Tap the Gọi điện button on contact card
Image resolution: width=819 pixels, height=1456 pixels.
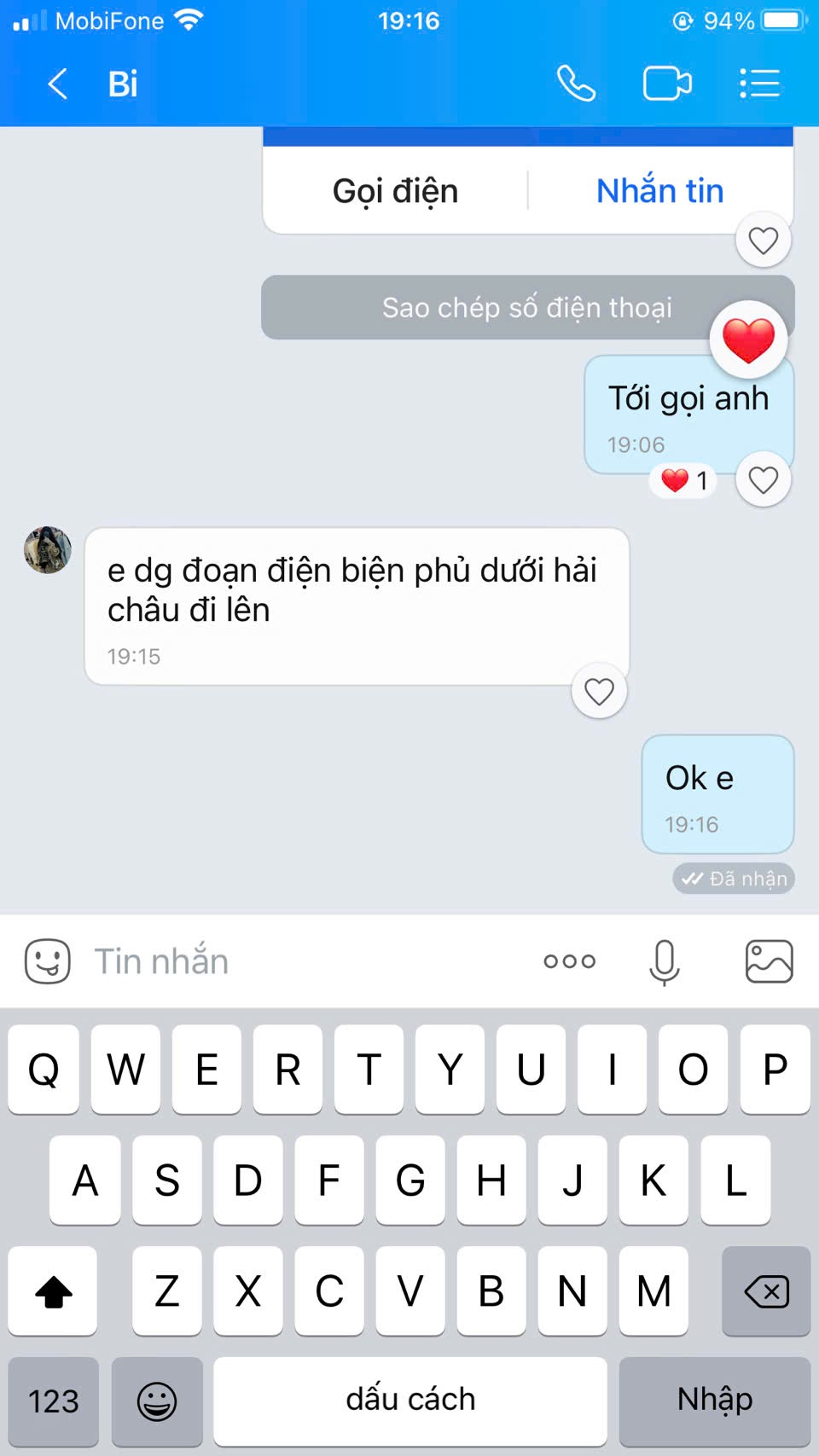(395, 191)
